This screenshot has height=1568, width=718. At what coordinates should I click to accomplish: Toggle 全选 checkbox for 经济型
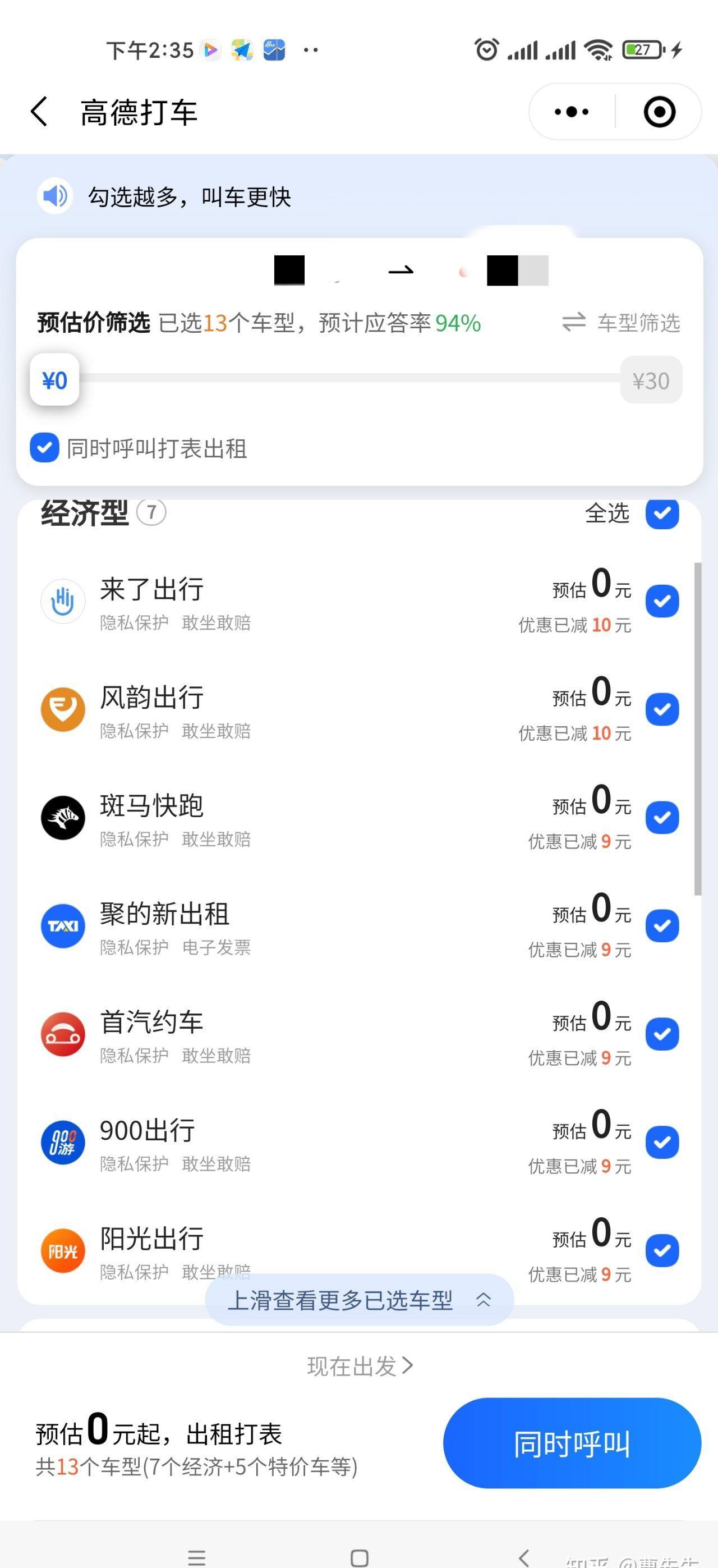(662, 513)
